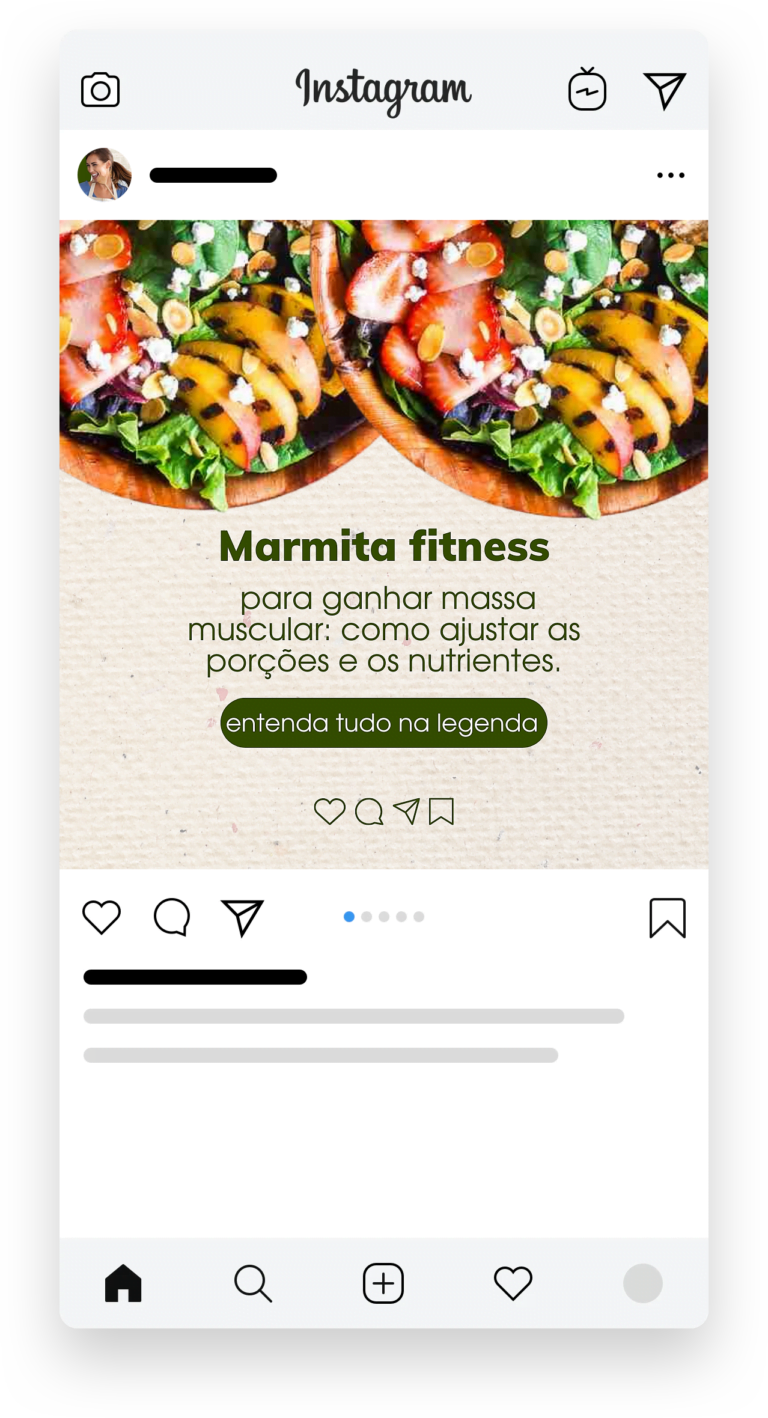
Task: Tap the Instagram wordmark logo
Action: (383, 89)
